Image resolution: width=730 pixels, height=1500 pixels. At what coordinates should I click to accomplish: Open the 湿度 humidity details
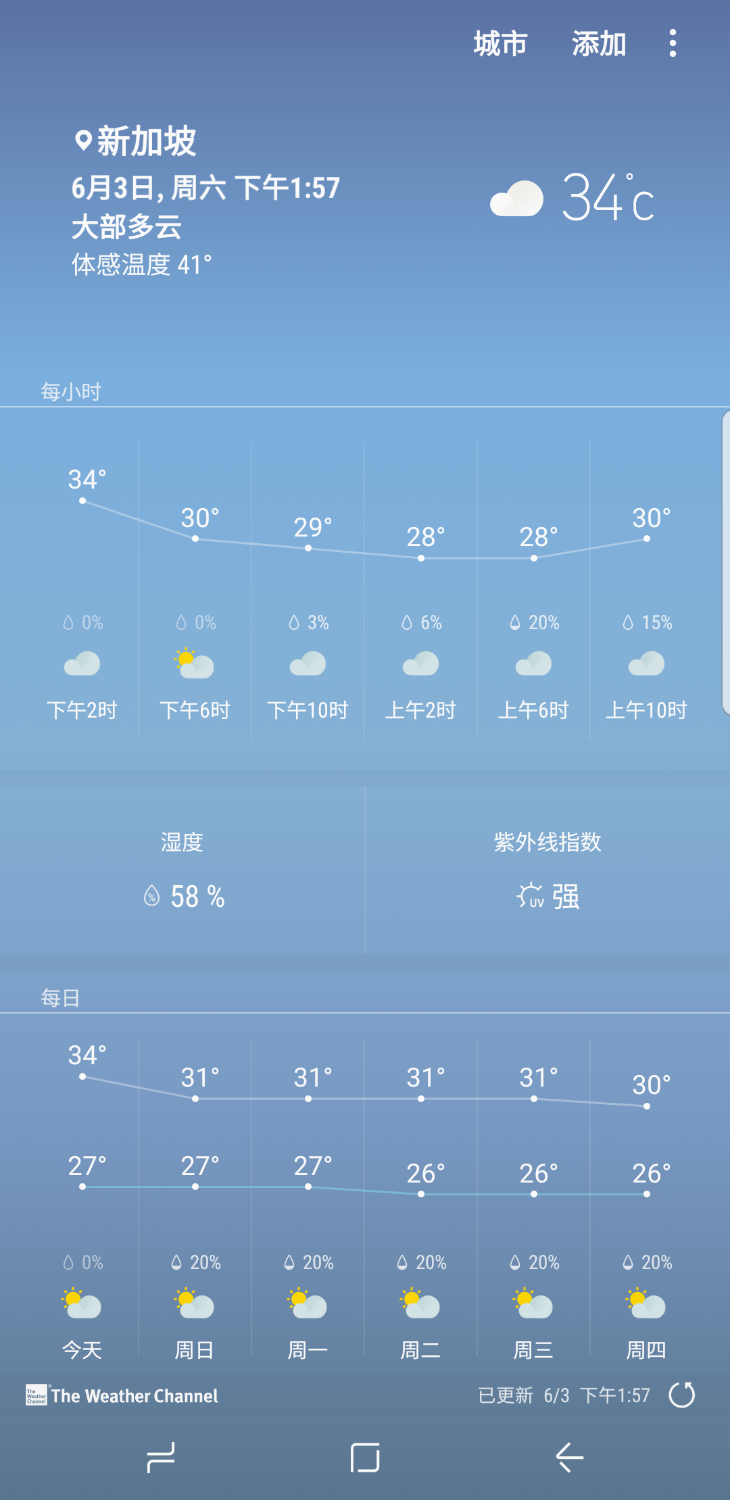182,870
